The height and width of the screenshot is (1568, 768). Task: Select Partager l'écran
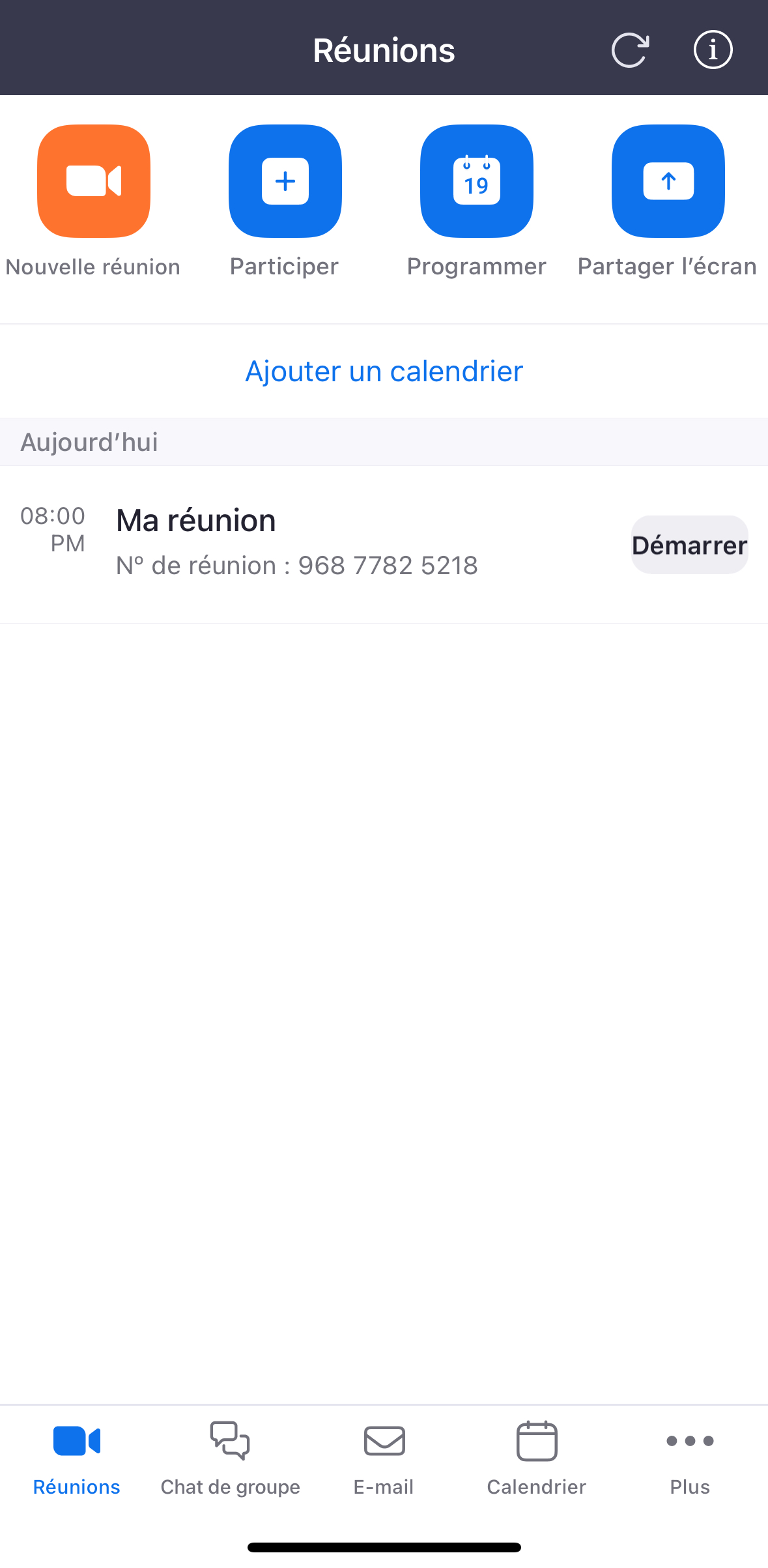pyautogui.click(x=668, y=181)
